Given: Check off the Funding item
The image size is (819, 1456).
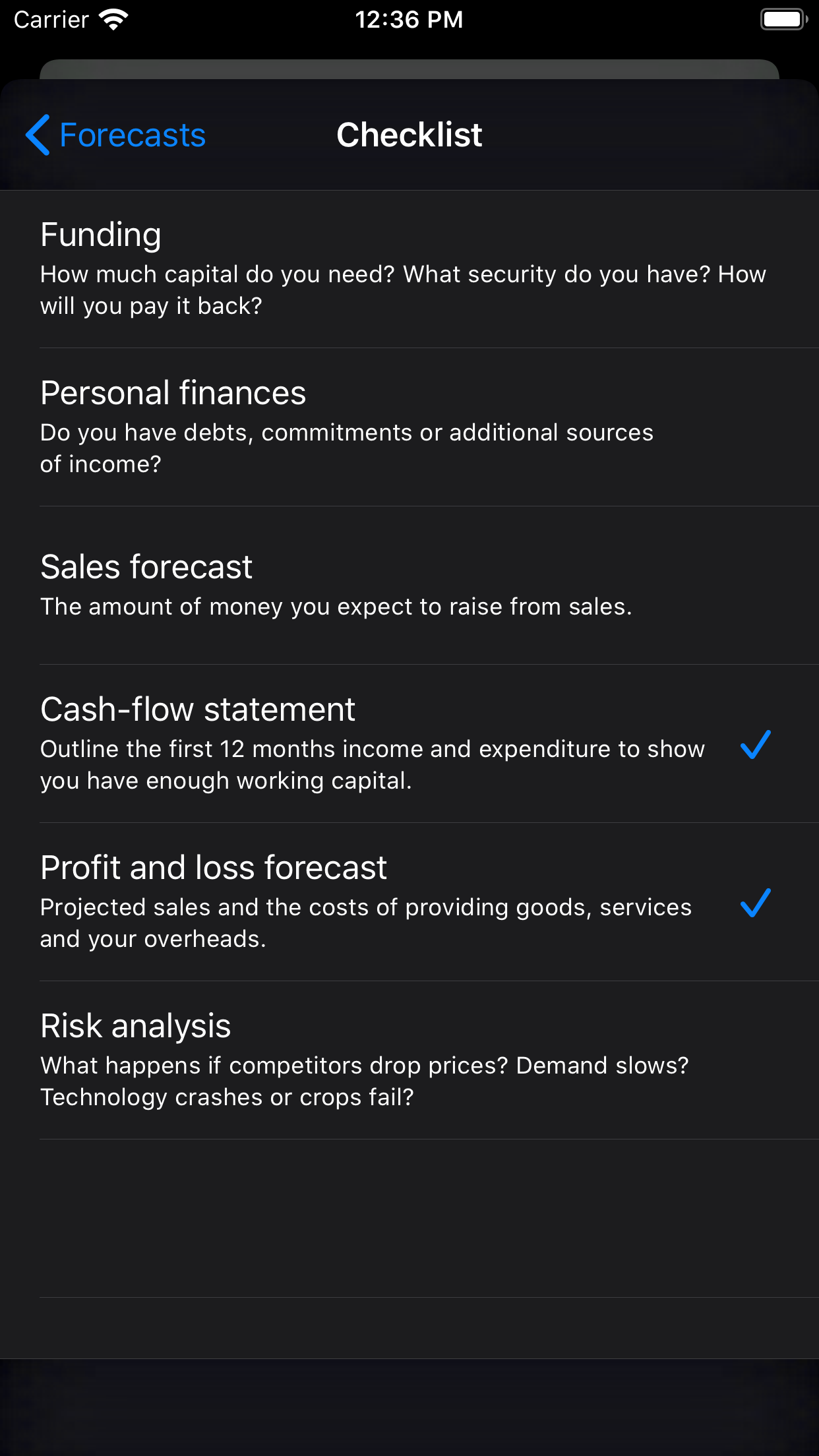Looking at the screenshot, I should click(409, 269).
